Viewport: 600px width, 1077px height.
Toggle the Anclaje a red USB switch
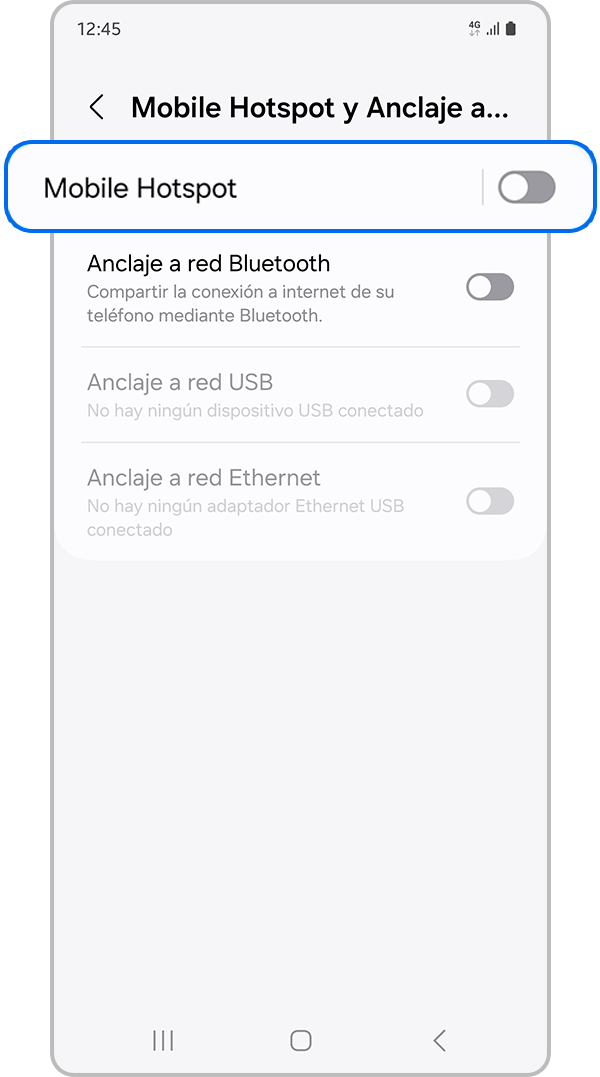(490, 394)
